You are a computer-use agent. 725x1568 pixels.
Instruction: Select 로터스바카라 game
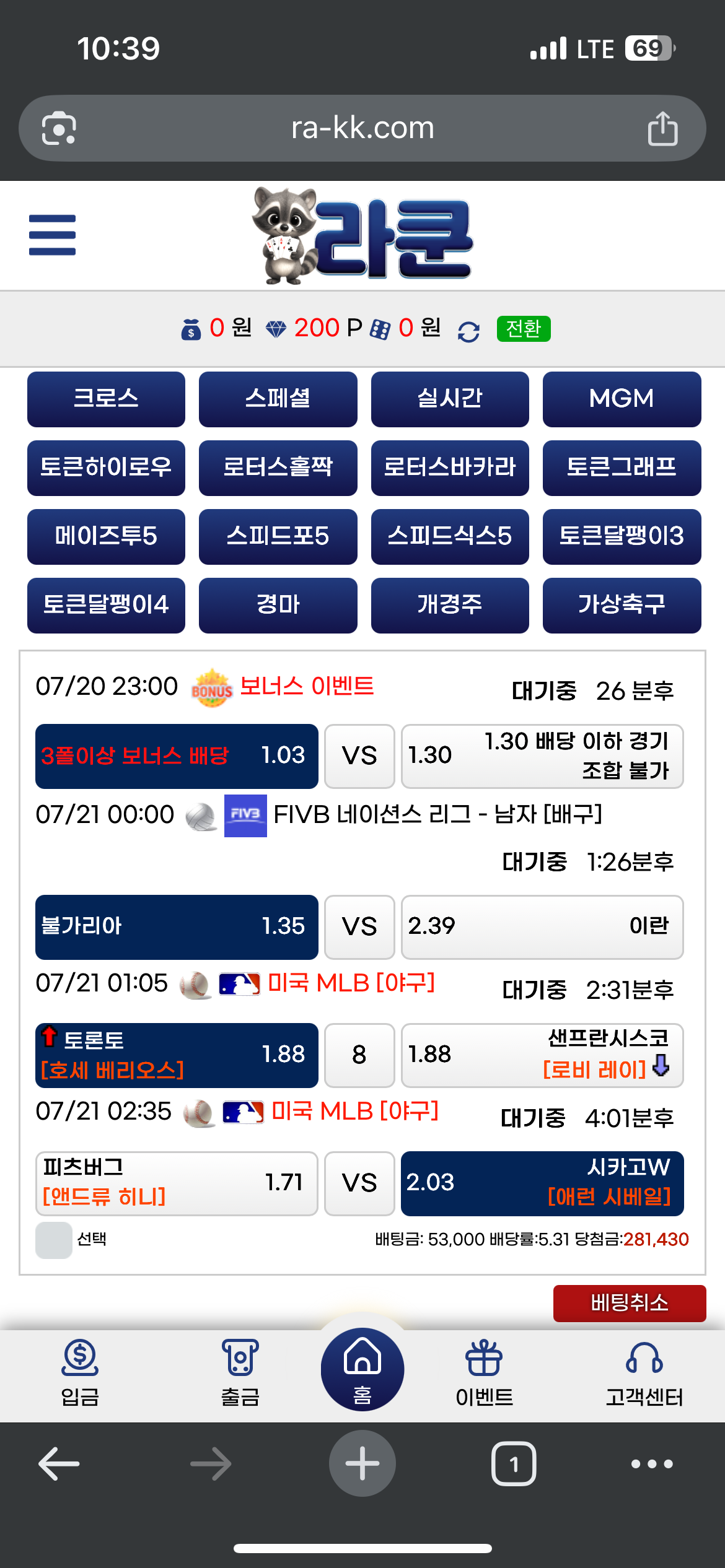(x=450, y=468)
